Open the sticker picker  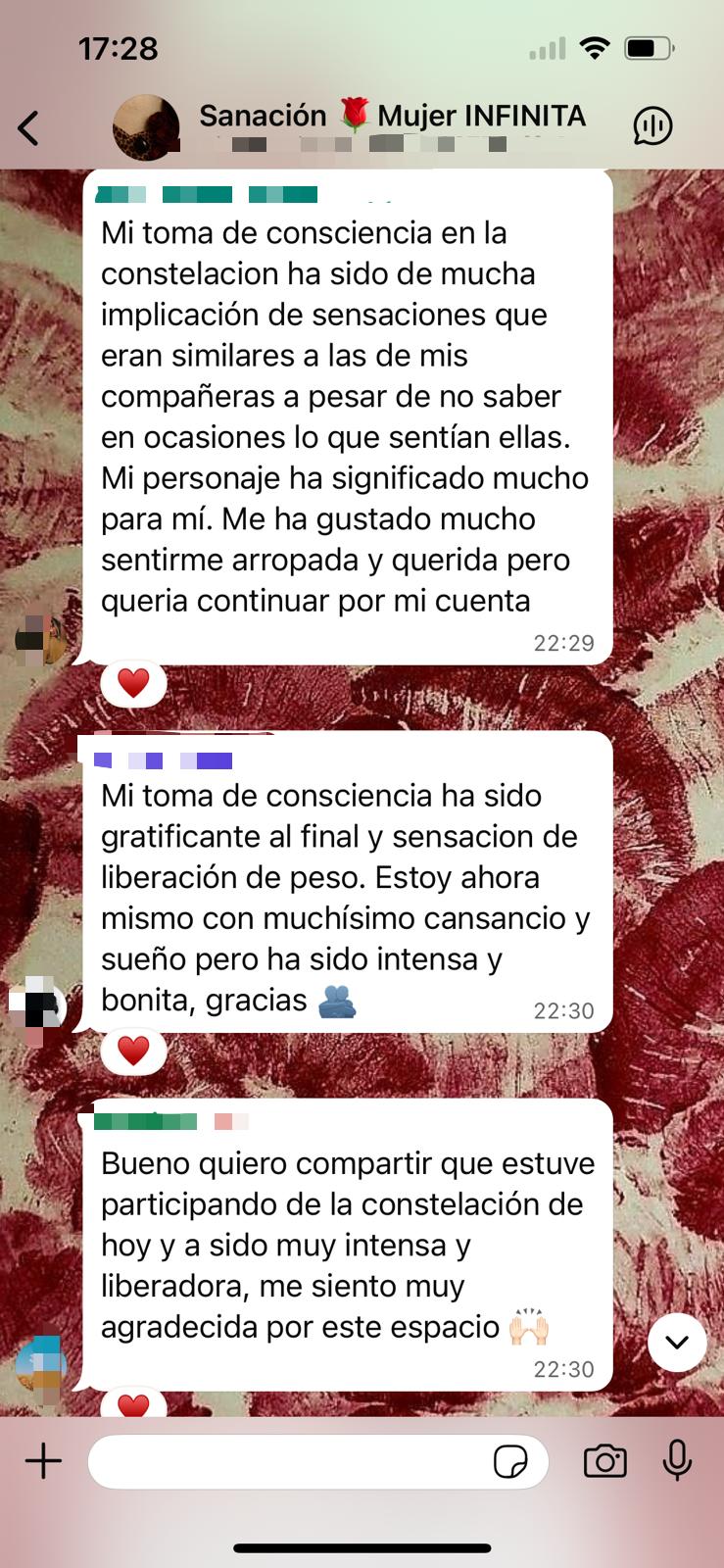coord(510,1462)
